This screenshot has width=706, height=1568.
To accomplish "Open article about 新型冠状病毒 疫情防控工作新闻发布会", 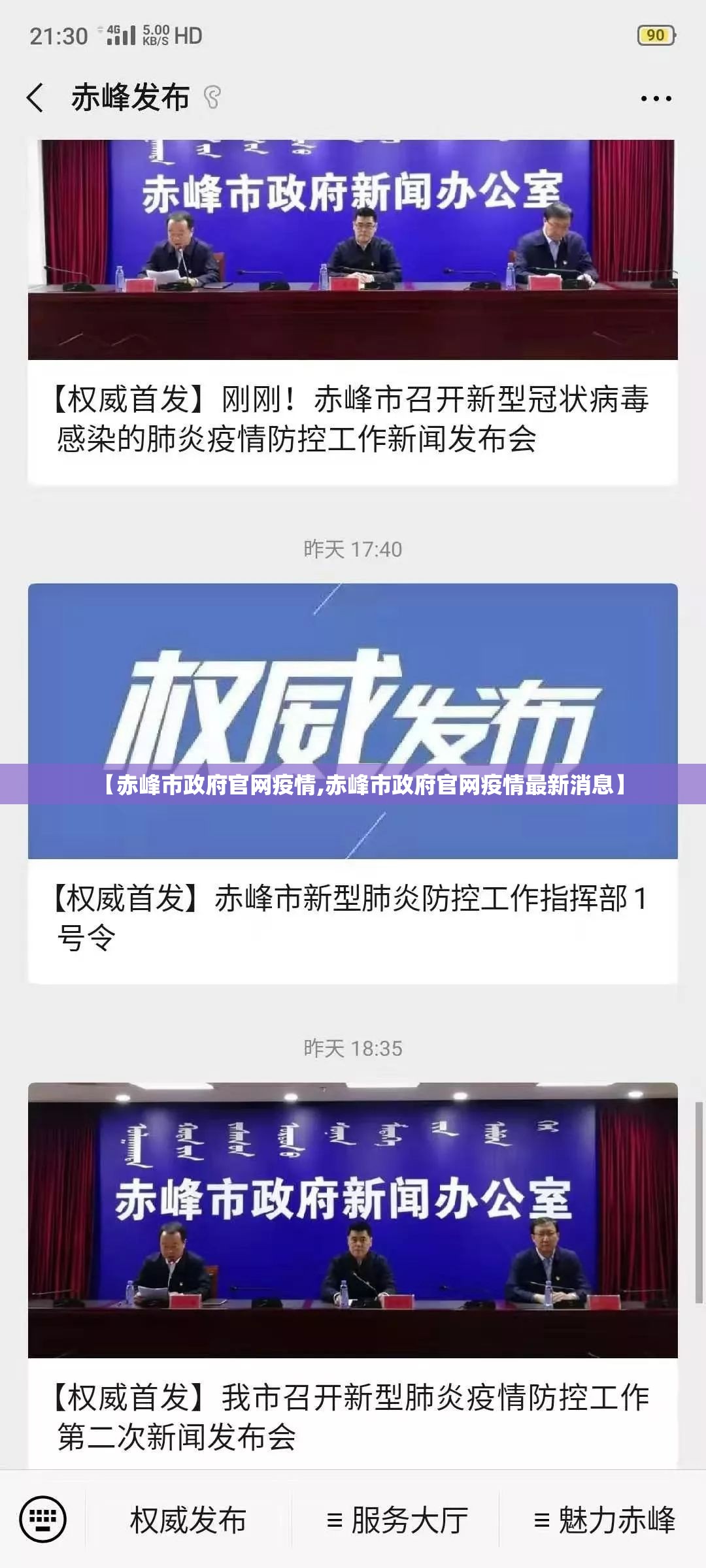I will coord(352,418).
